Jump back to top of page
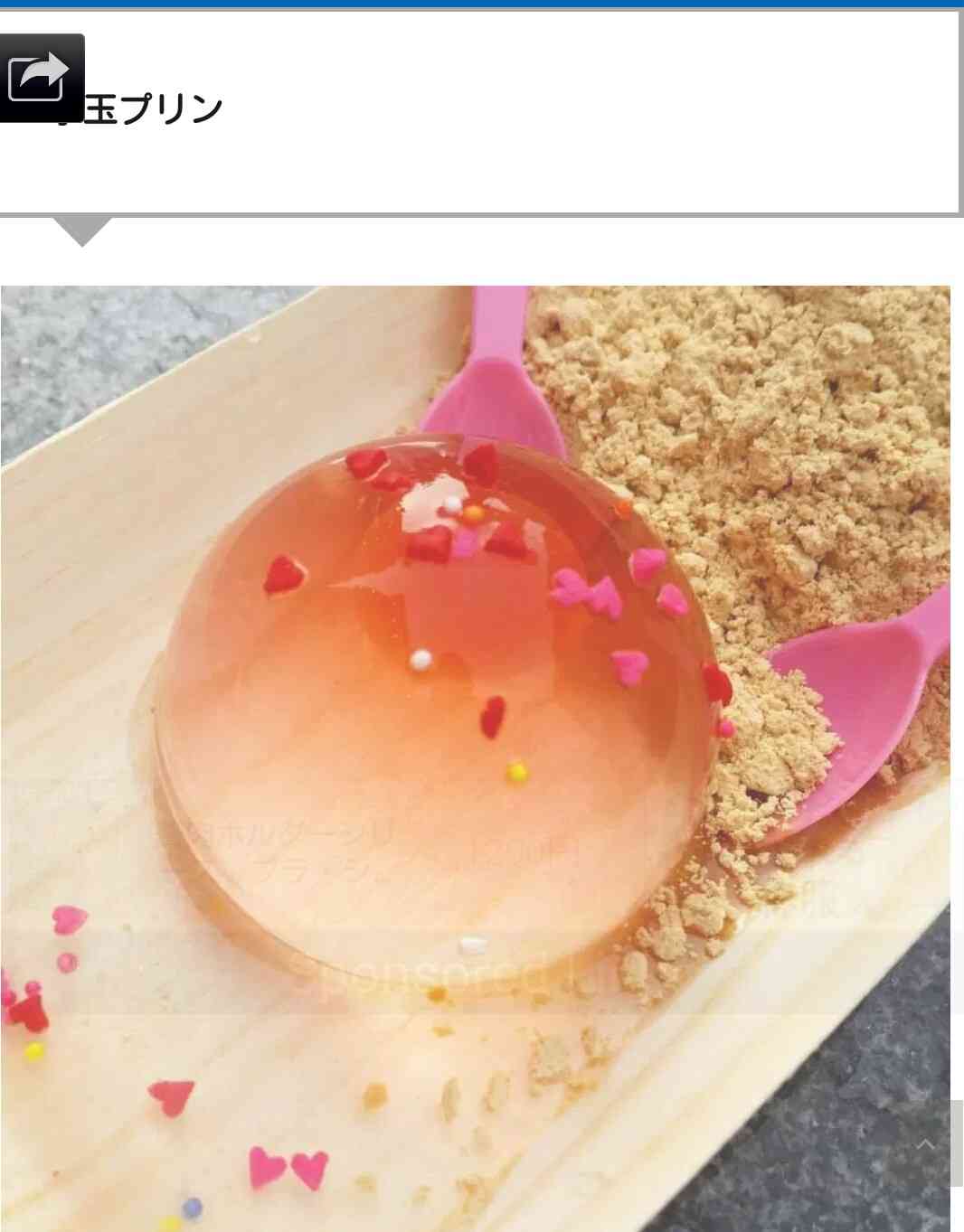964x1232 pixels. tap(926, 1144)
